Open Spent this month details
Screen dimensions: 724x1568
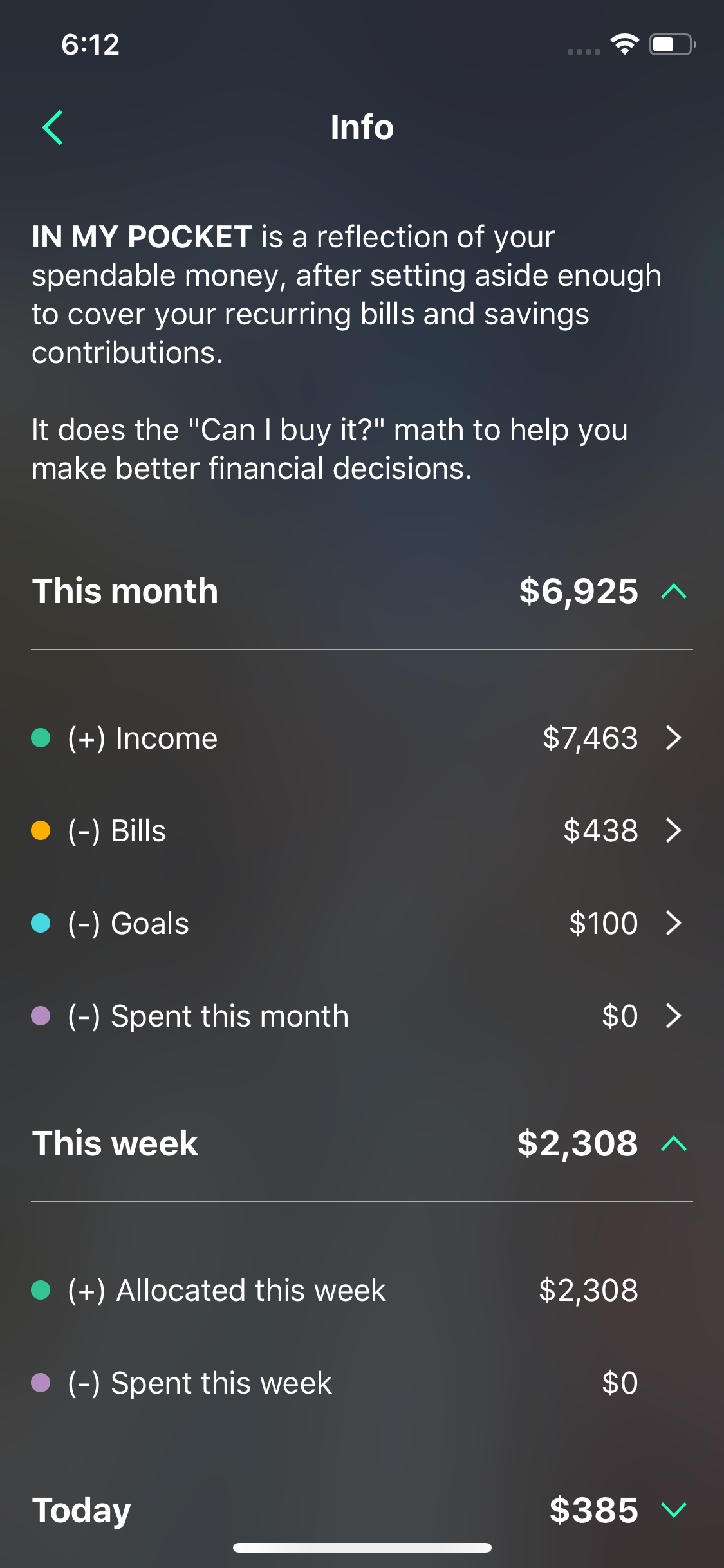pos(362,1016)
